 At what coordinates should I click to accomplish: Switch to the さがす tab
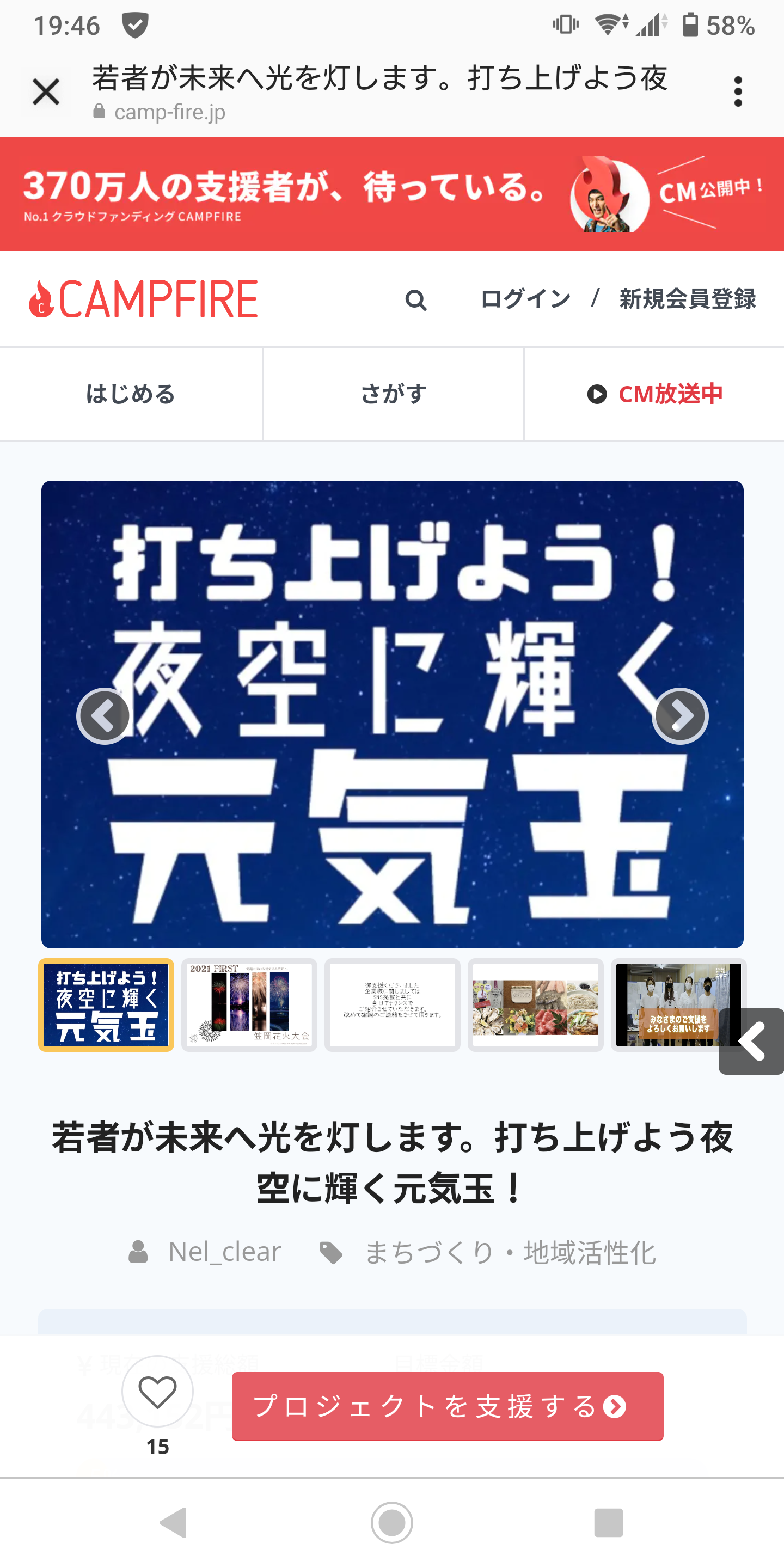393,394
